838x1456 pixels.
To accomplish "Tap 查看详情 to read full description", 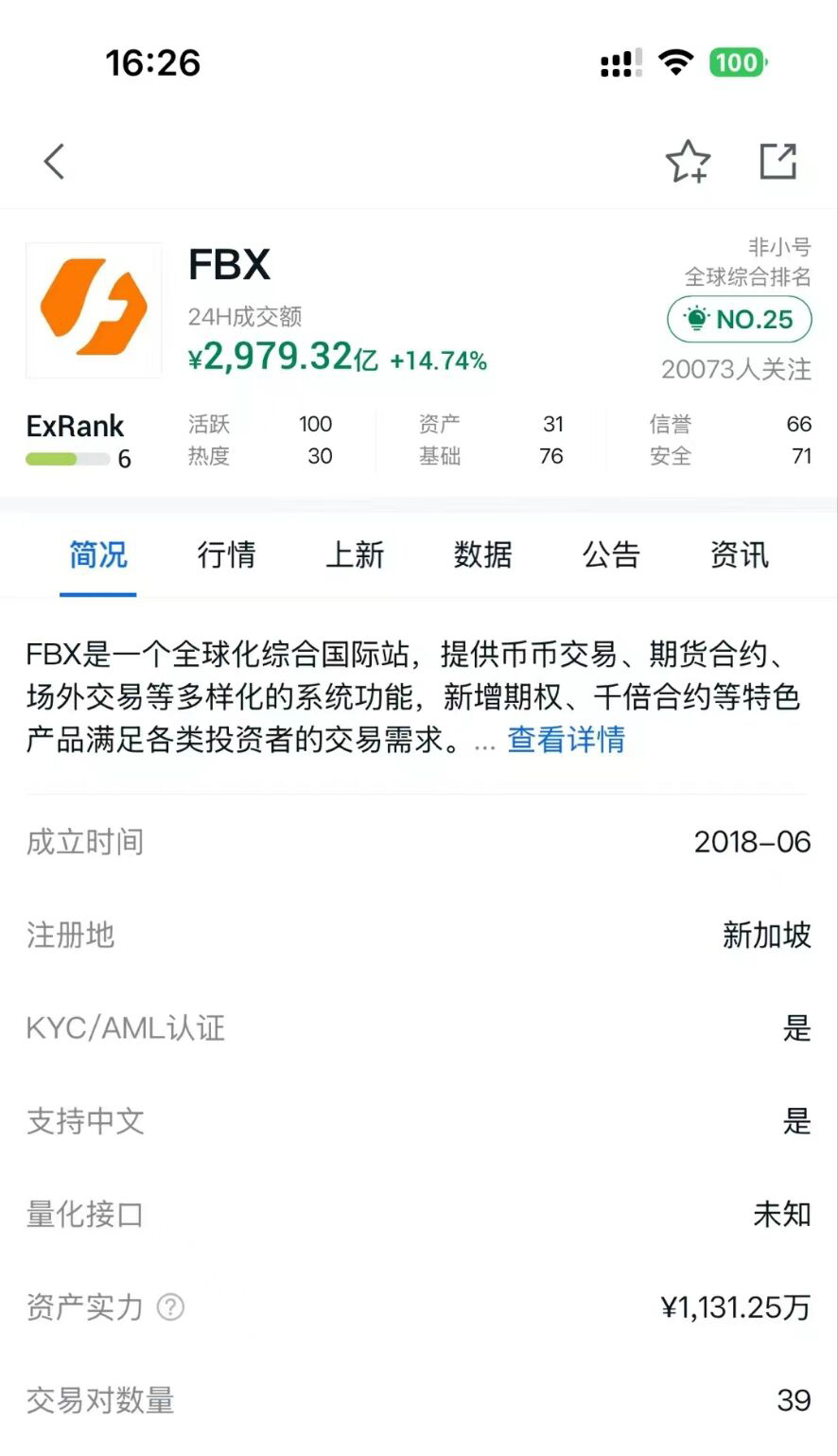I will [x=567, y=739].
